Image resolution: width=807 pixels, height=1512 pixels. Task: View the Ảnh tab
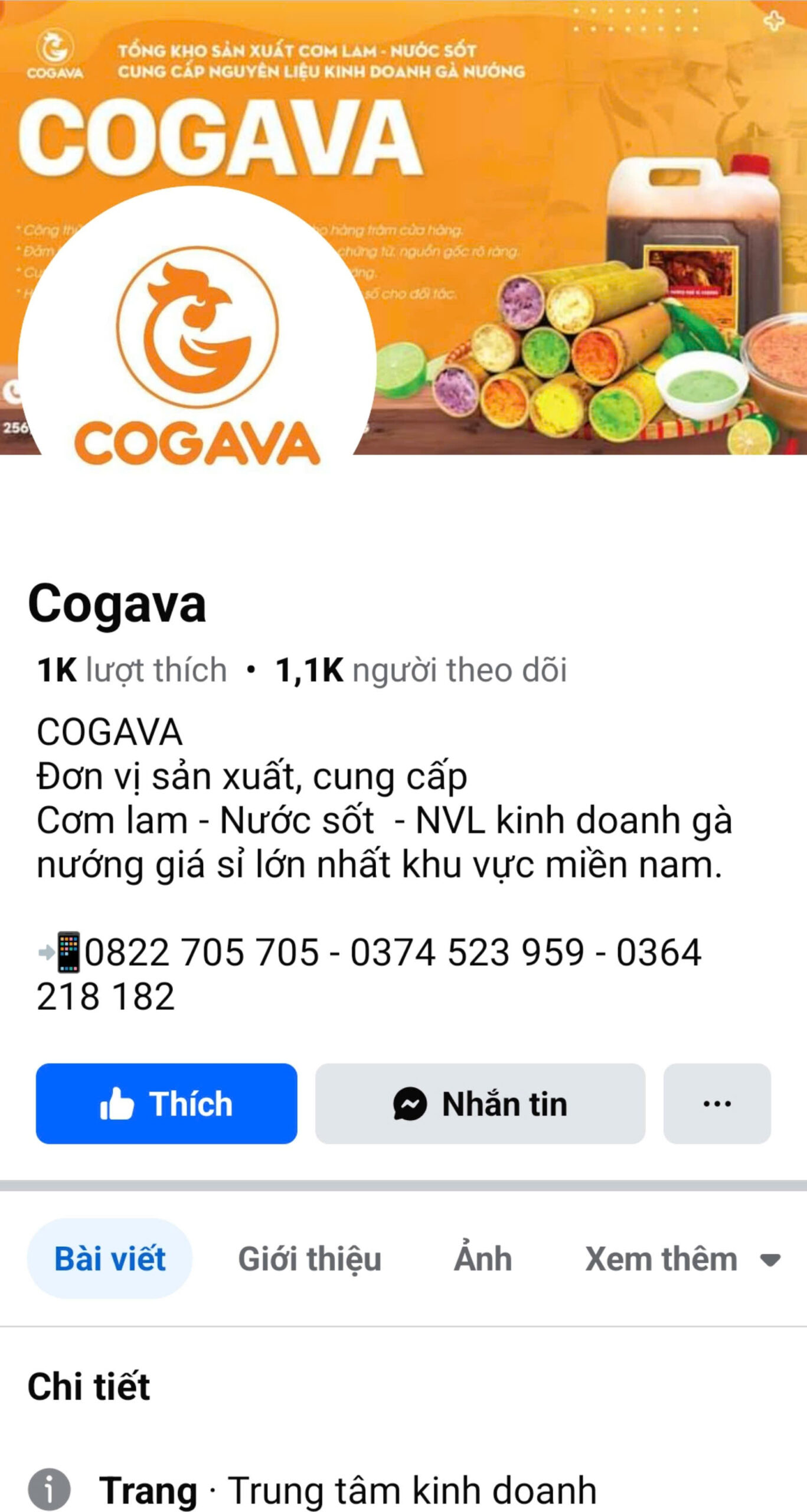coord(482,1259)
